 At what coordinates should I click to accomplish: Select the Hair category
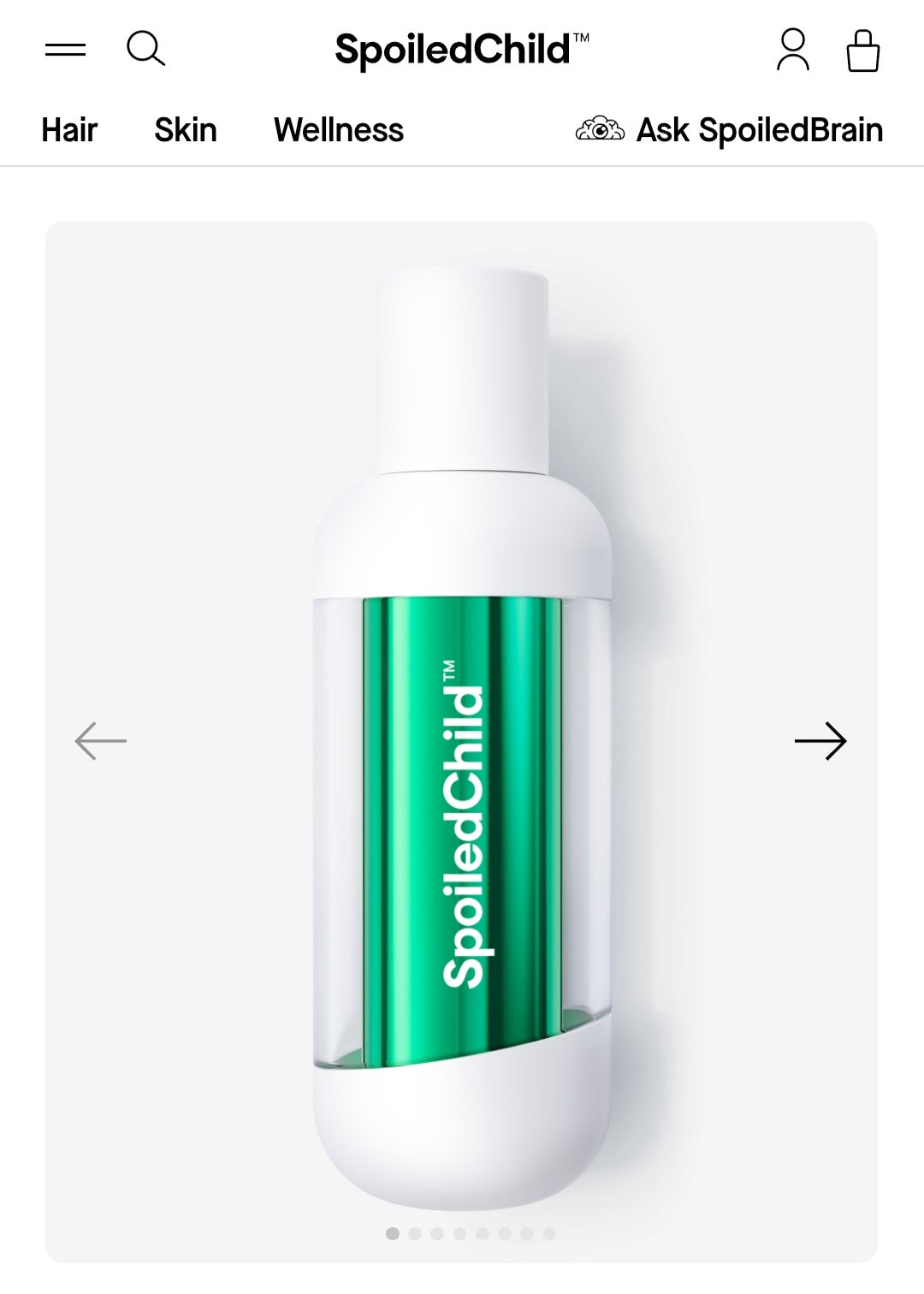[x=69, y=130]
